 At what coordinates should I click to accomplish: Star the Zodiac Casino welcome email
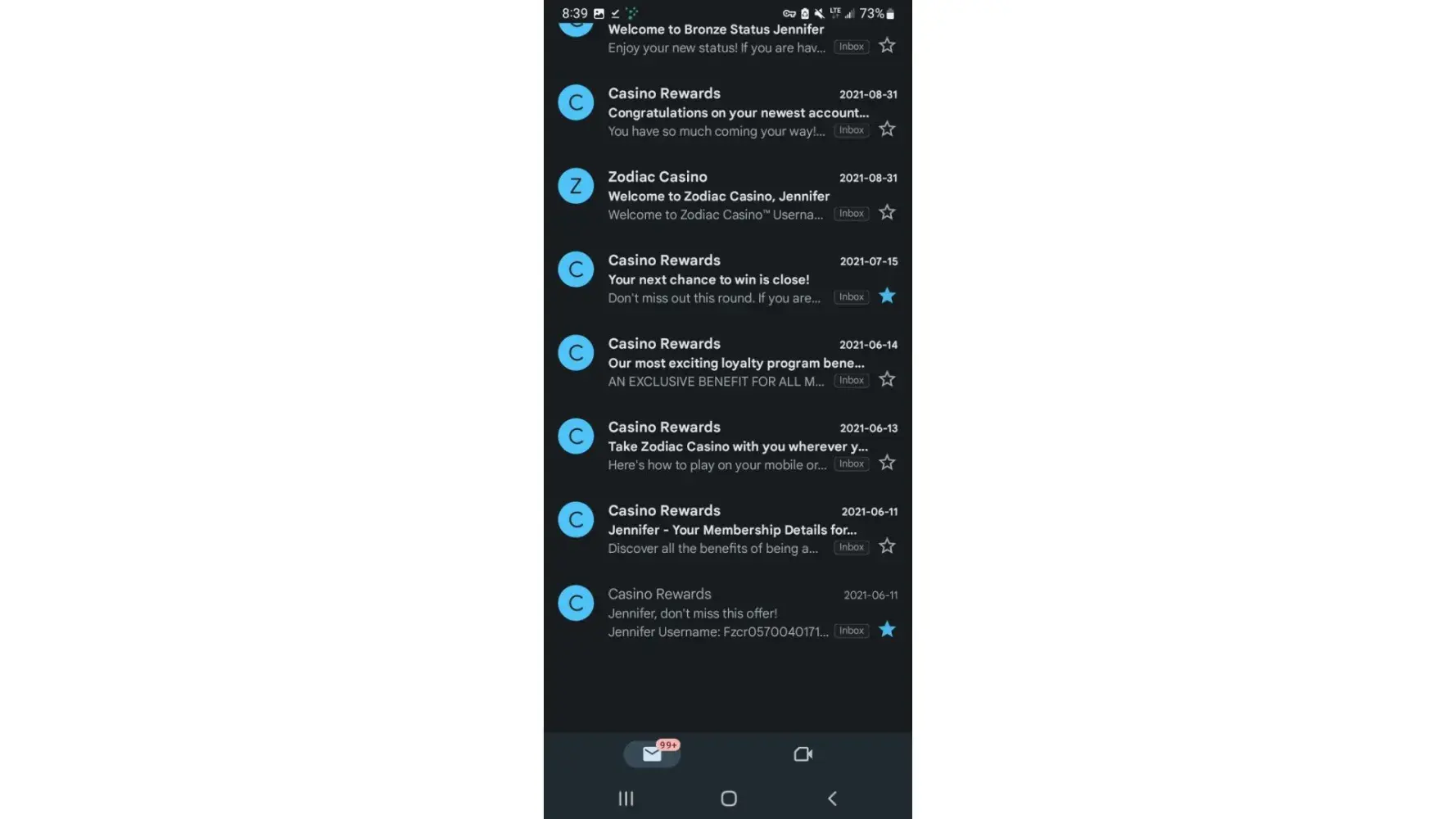tap(887, 213)
